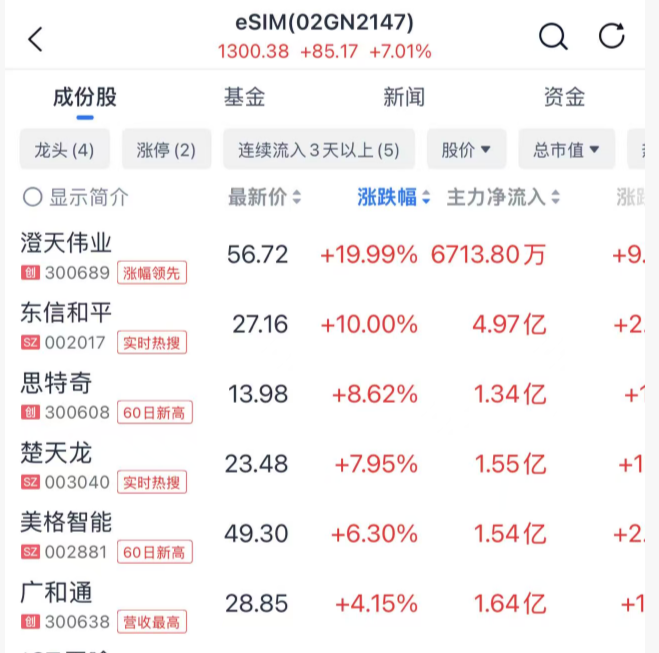This screenshot has width=659, height=653.
Task: Open 东信和平 stock details
Action: [66, 313]
